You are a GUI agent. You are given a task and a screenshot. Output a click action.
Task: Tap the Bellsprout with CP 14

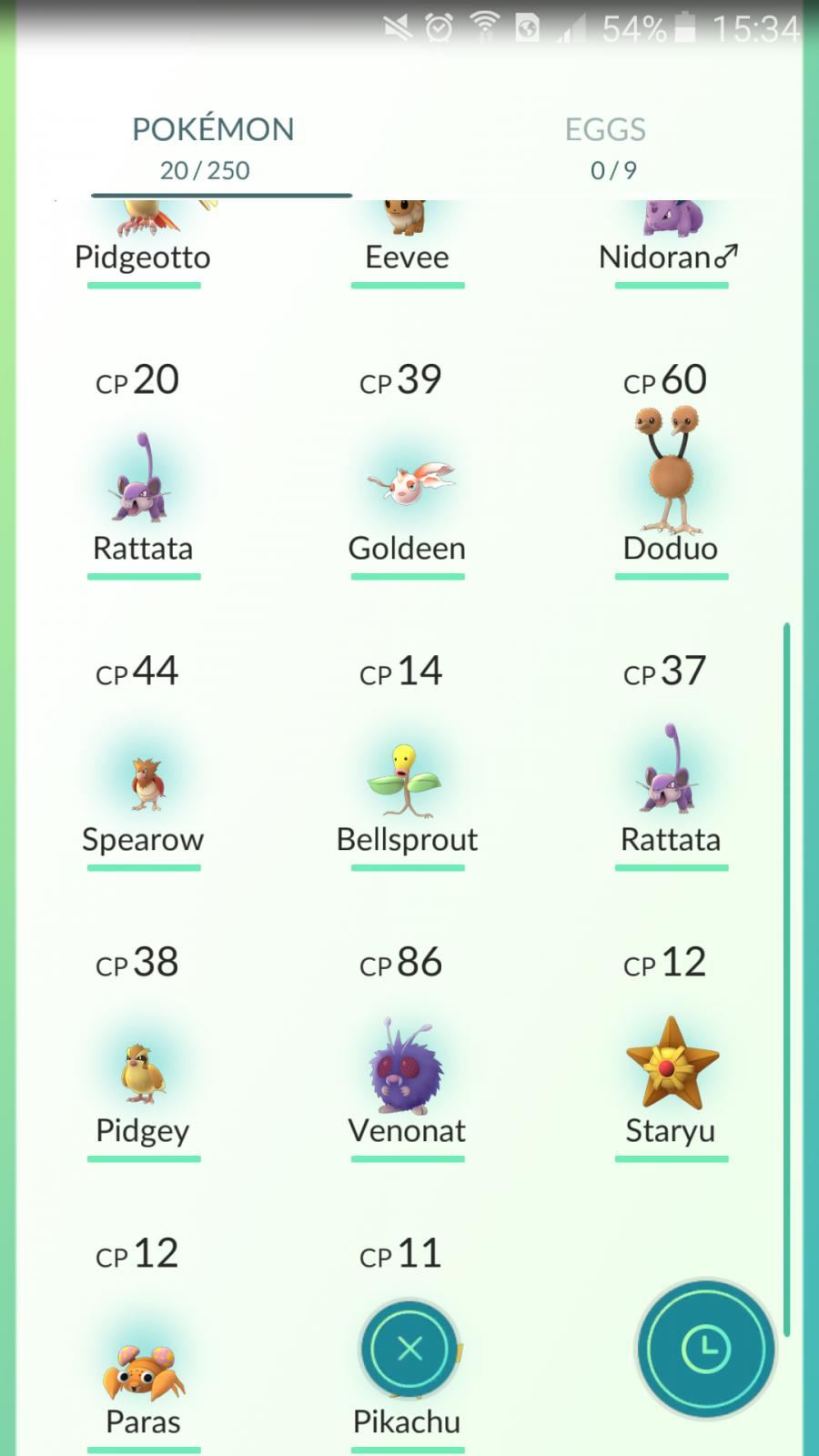coord(407,762)
